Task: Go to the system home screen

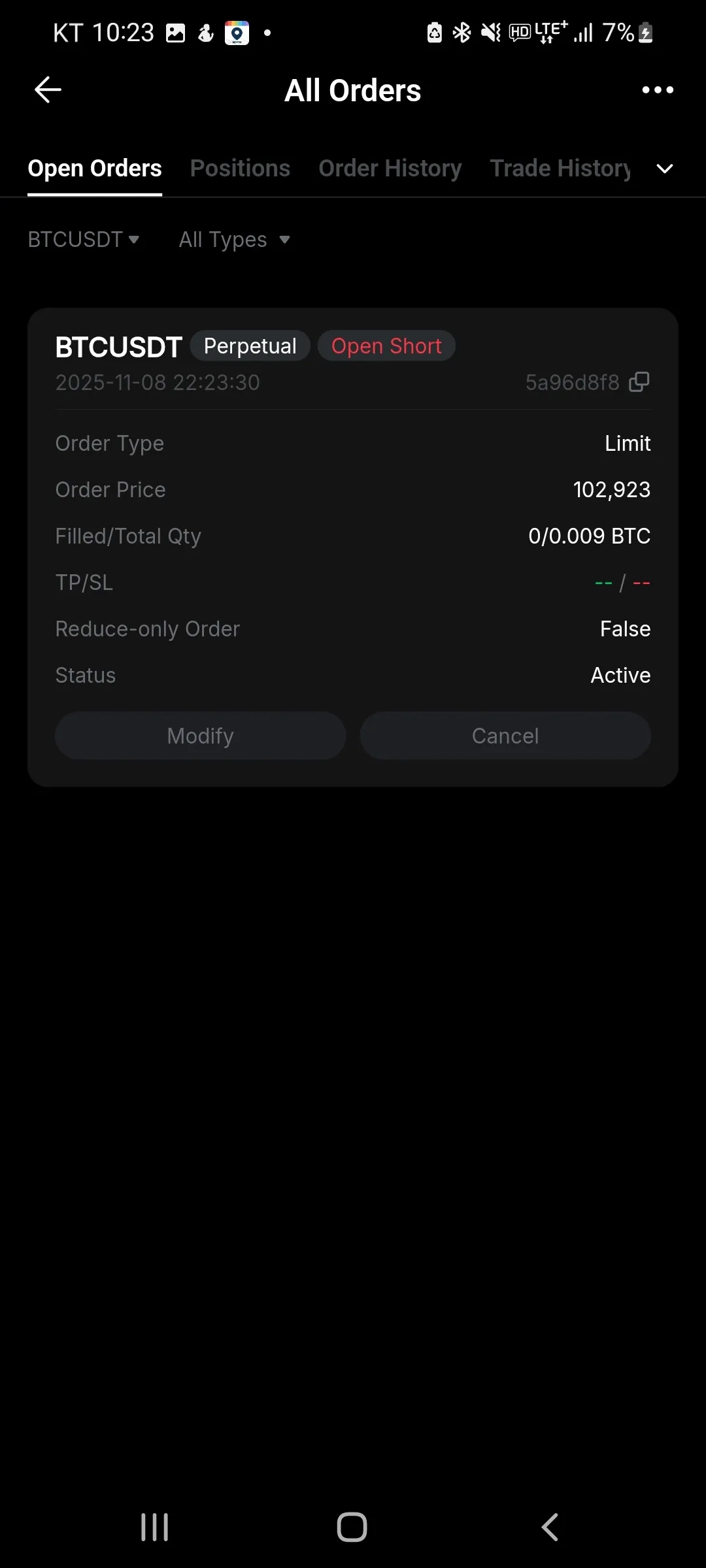Action: click(352, 1527)
